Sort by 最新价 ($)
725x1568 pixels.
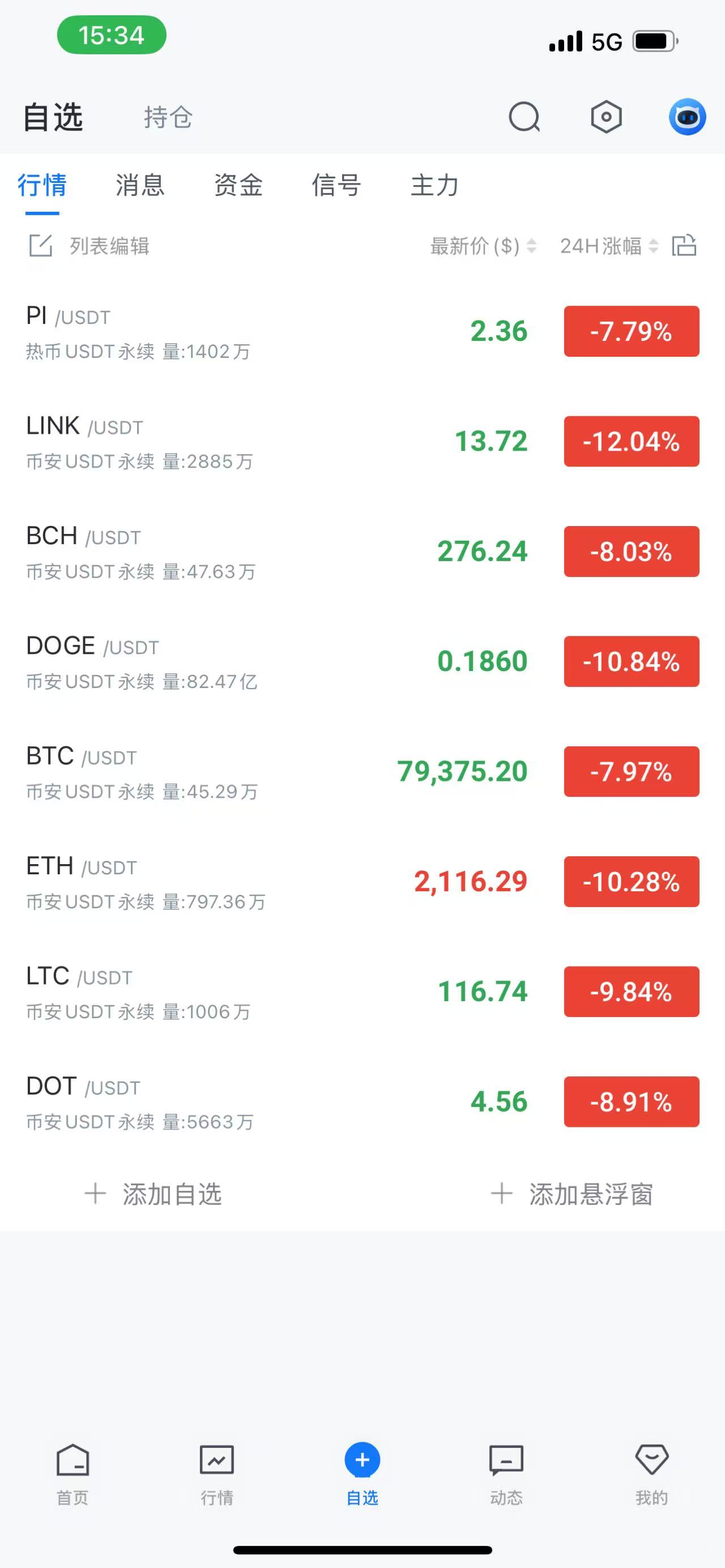coord(483,246)
